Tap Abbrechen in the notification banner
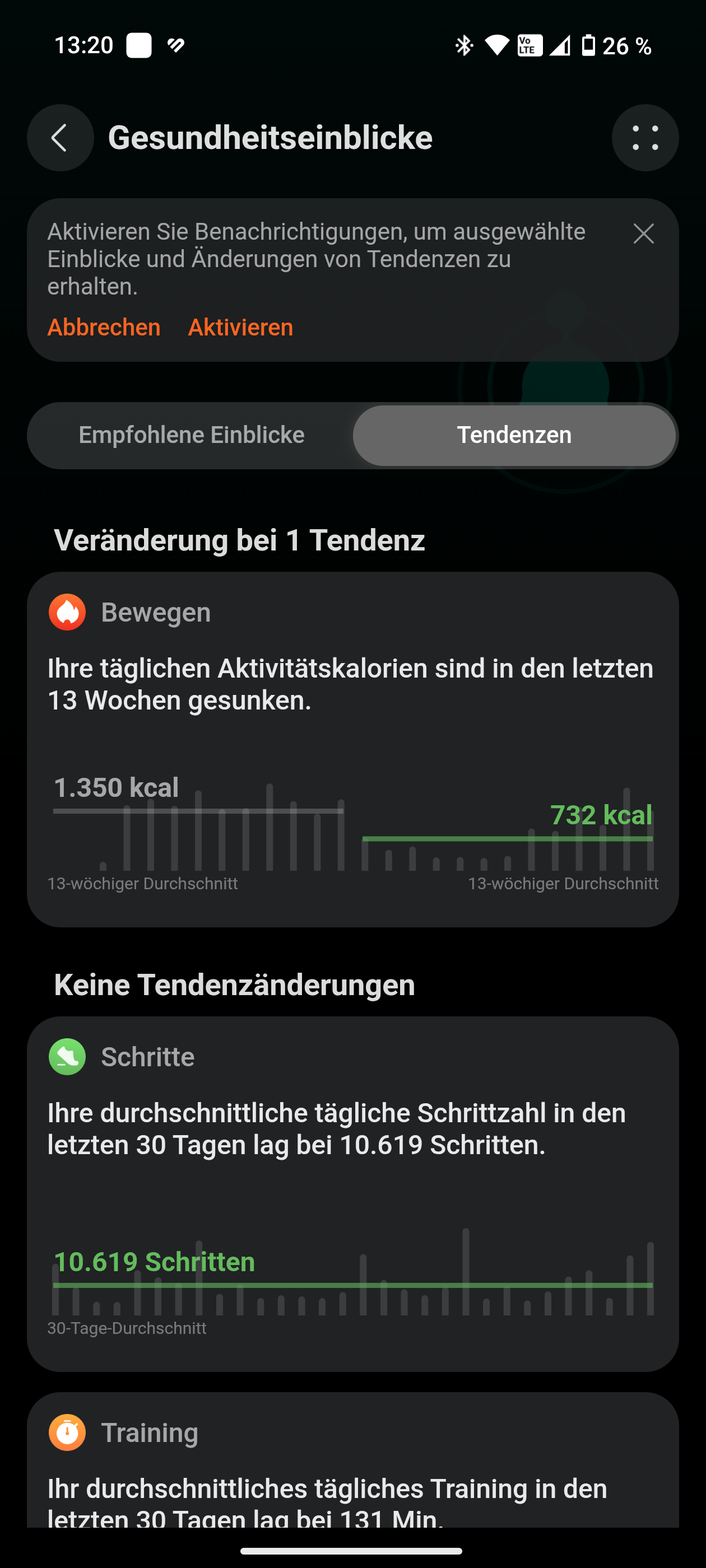706x1568 pixels. pyautogui.click(x=104, y=328)
